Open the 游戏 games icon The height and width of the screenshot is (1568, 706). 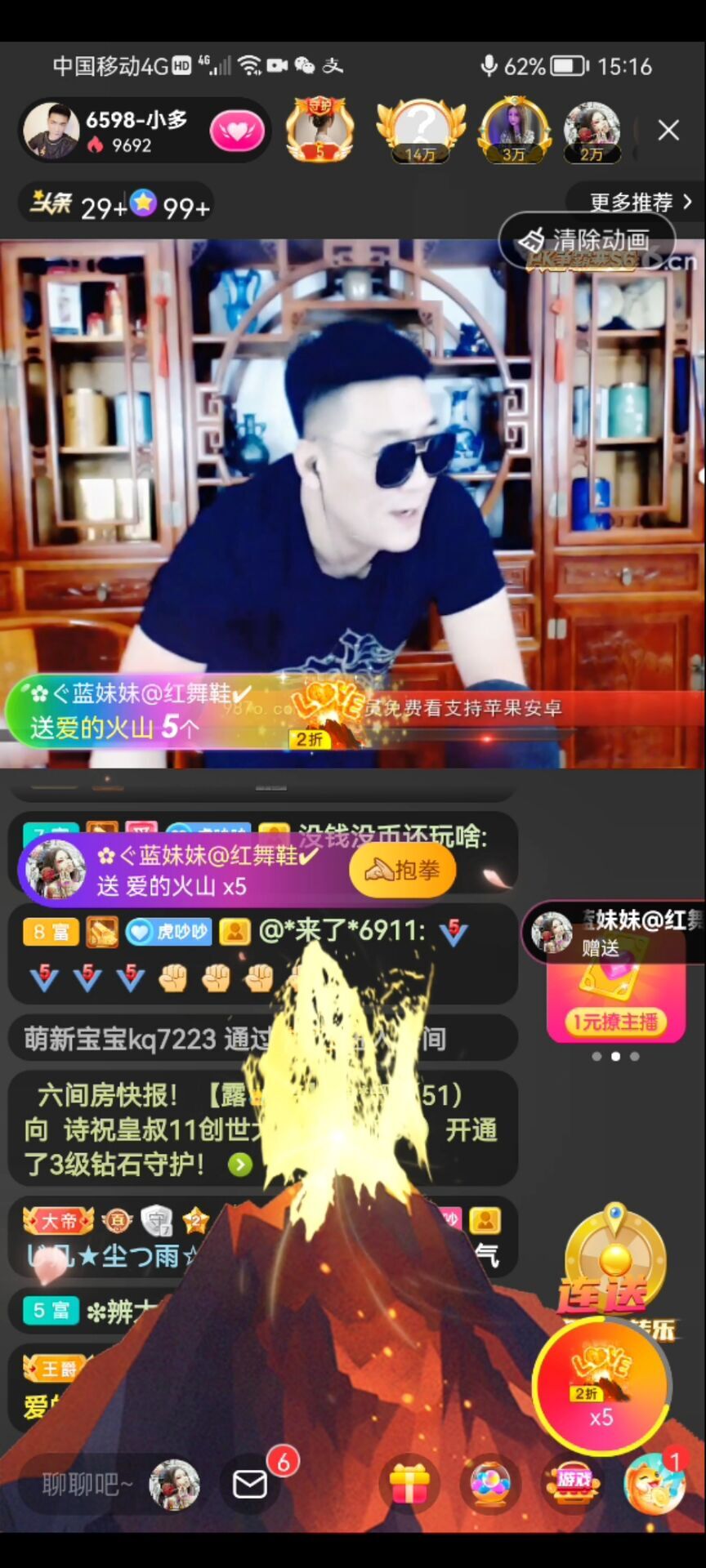[574, 1482]
